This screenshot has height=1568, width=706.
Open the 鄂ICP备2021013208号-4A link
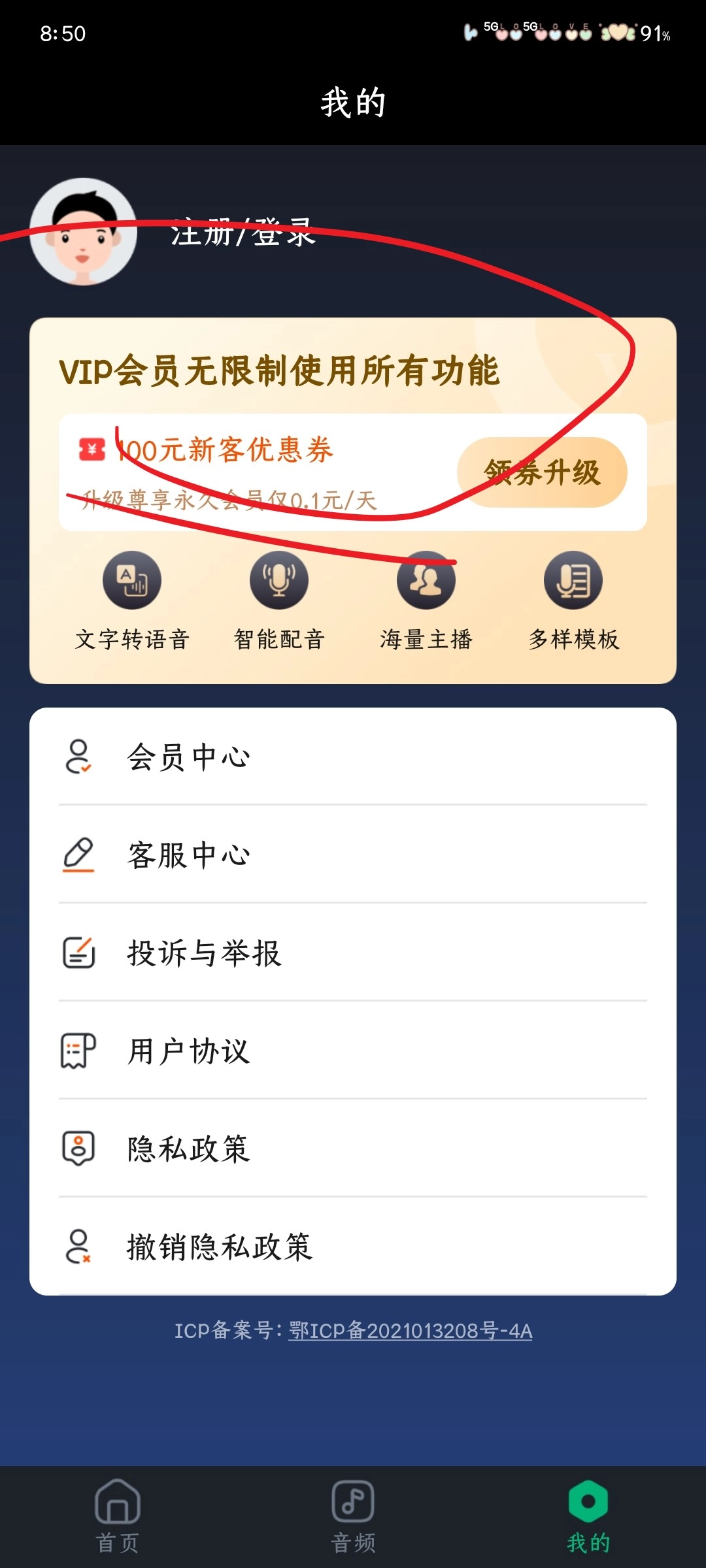point(411,1331)
